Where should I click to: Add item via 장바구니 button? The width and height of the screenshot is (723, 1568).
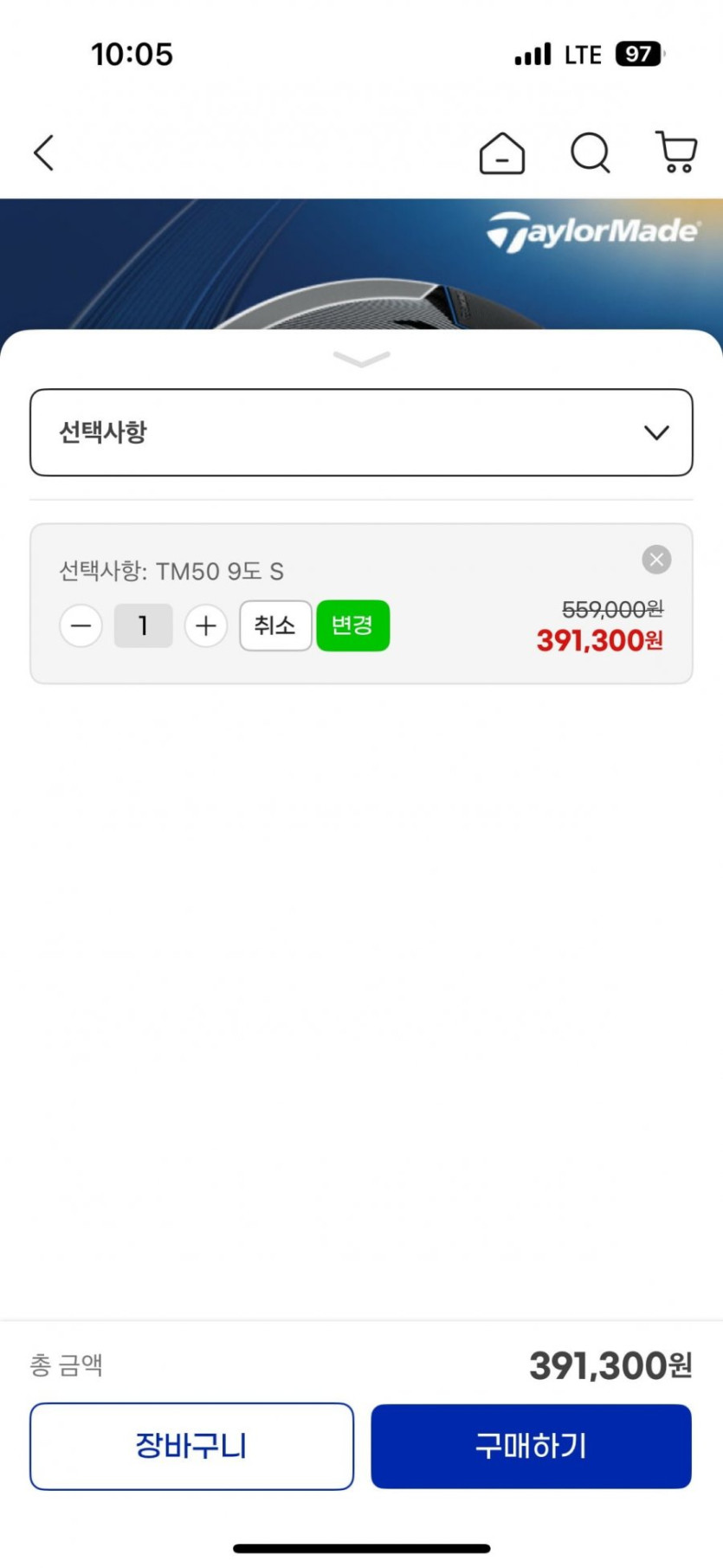click(191, 1446)
